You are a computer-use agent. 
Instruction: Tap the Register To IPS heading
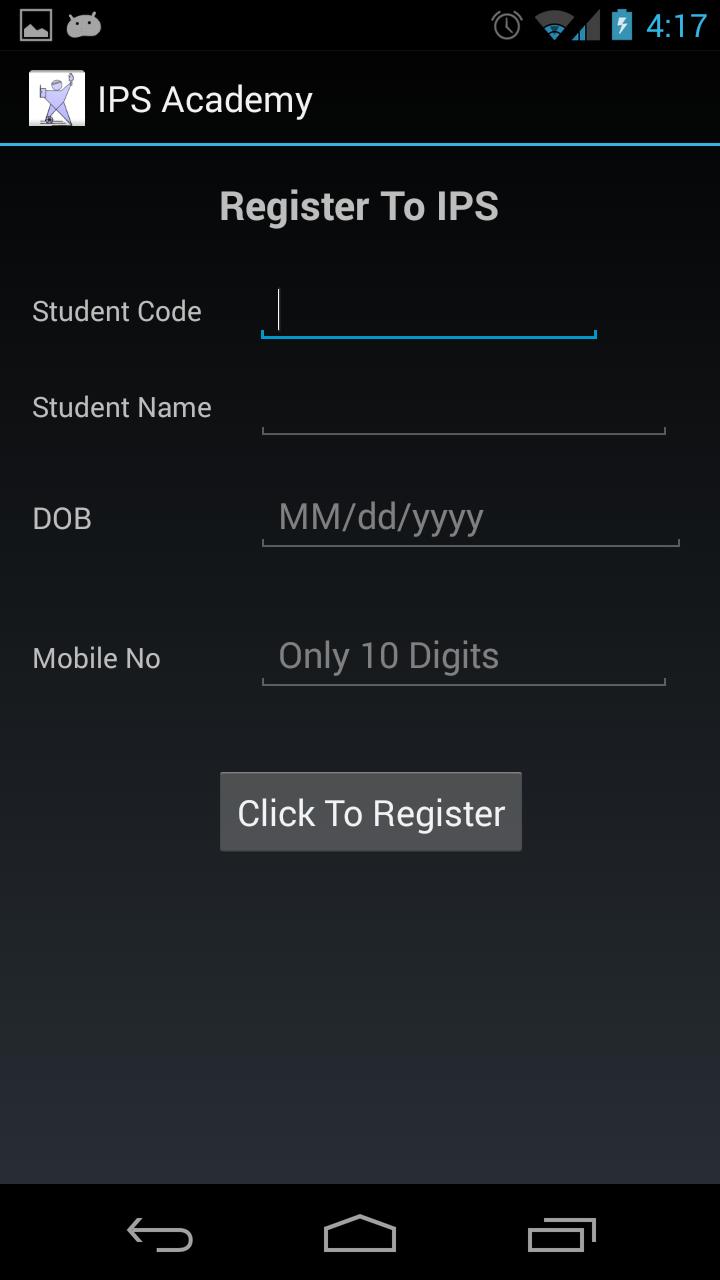click(x=359, y=206)
